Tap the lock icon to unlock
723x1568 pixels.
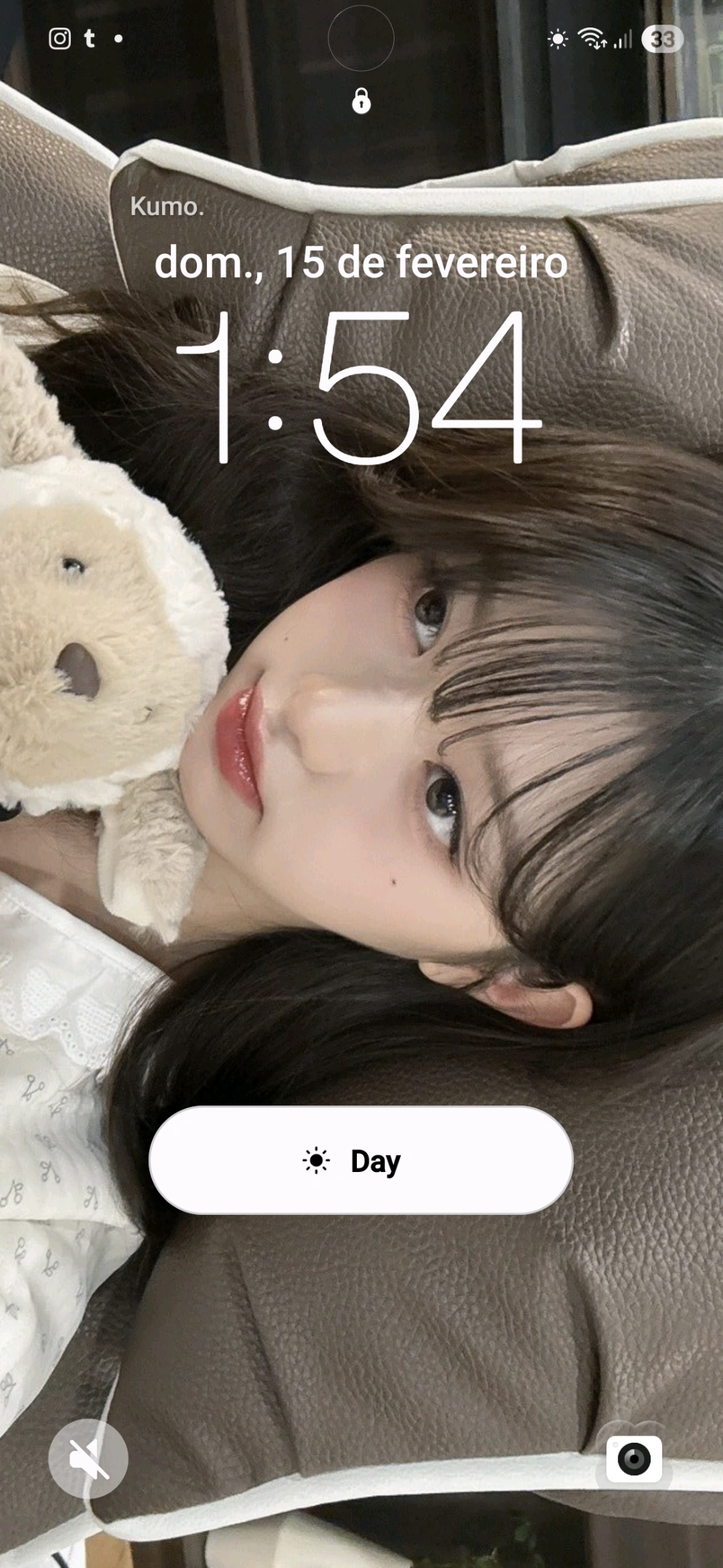point(361,101)
